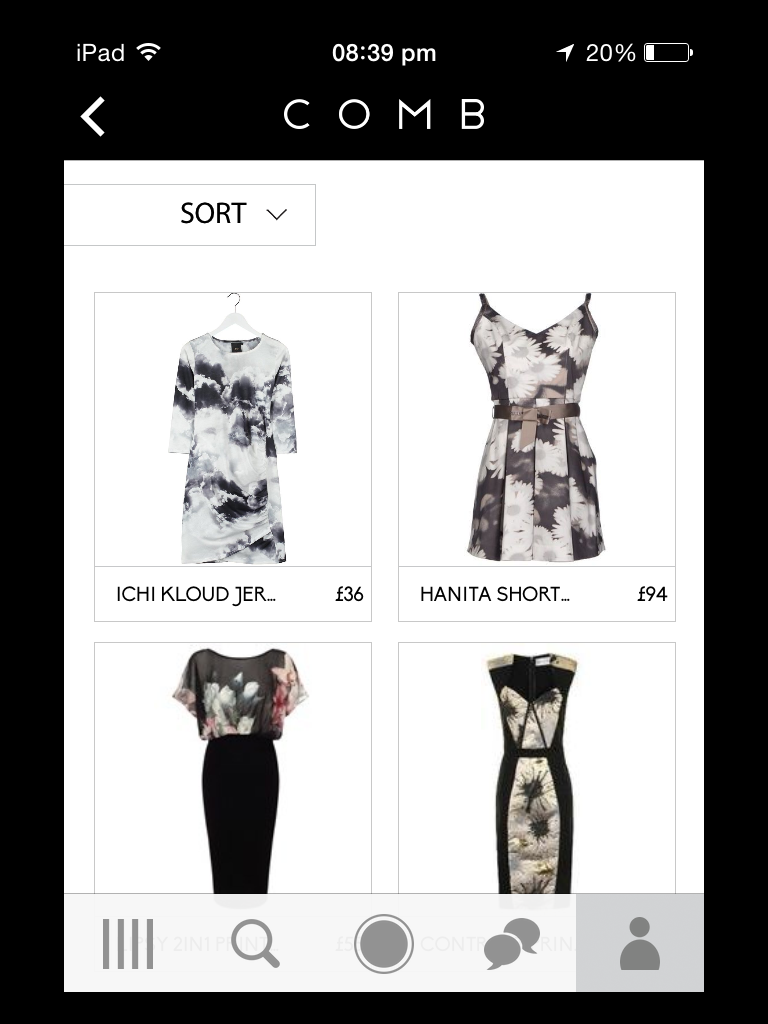The image size is (768, 1024).
Task: Switch to the profile tab
Action: pyautogui.click(x=640, y=943)
